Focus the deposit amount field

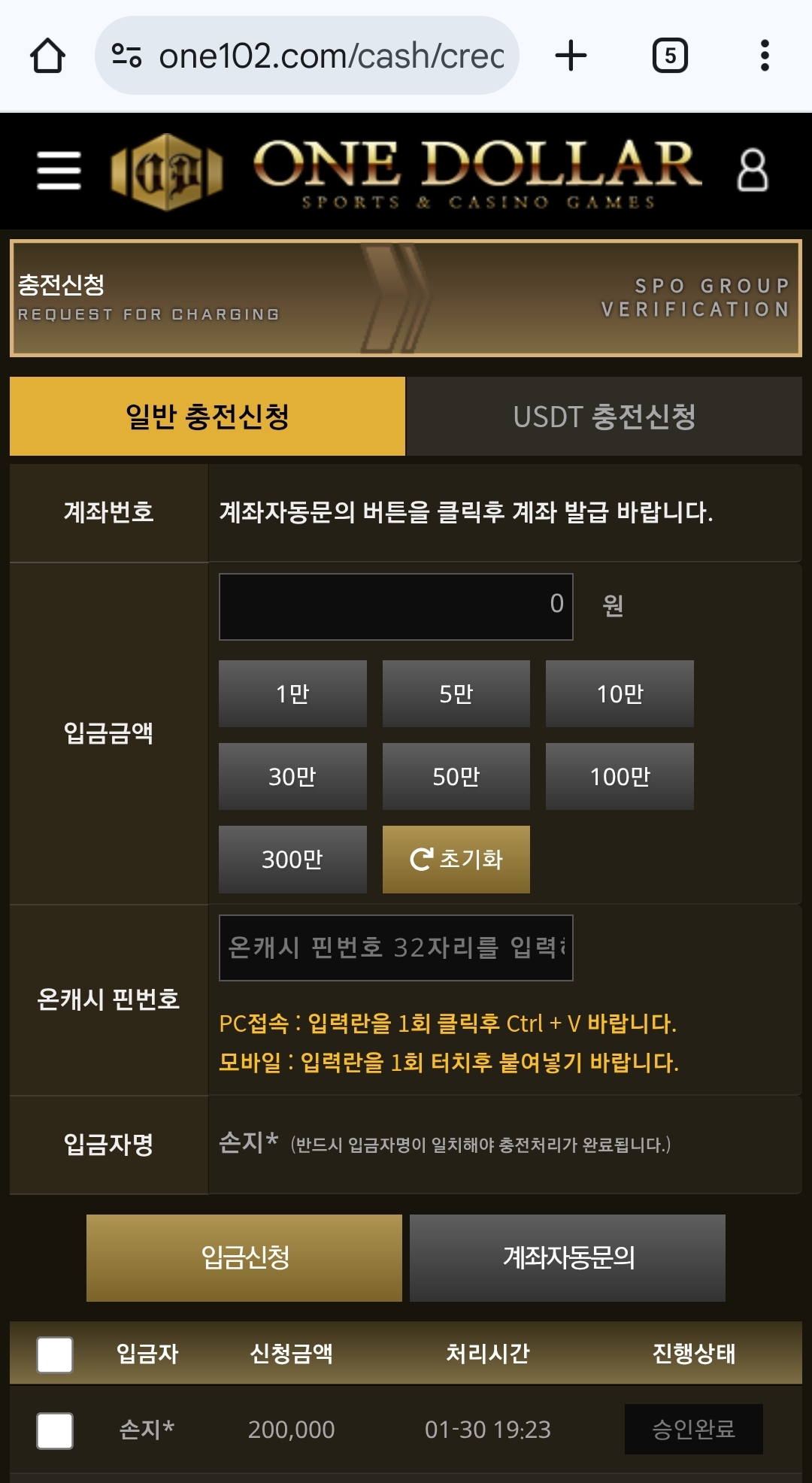(396, 607)
